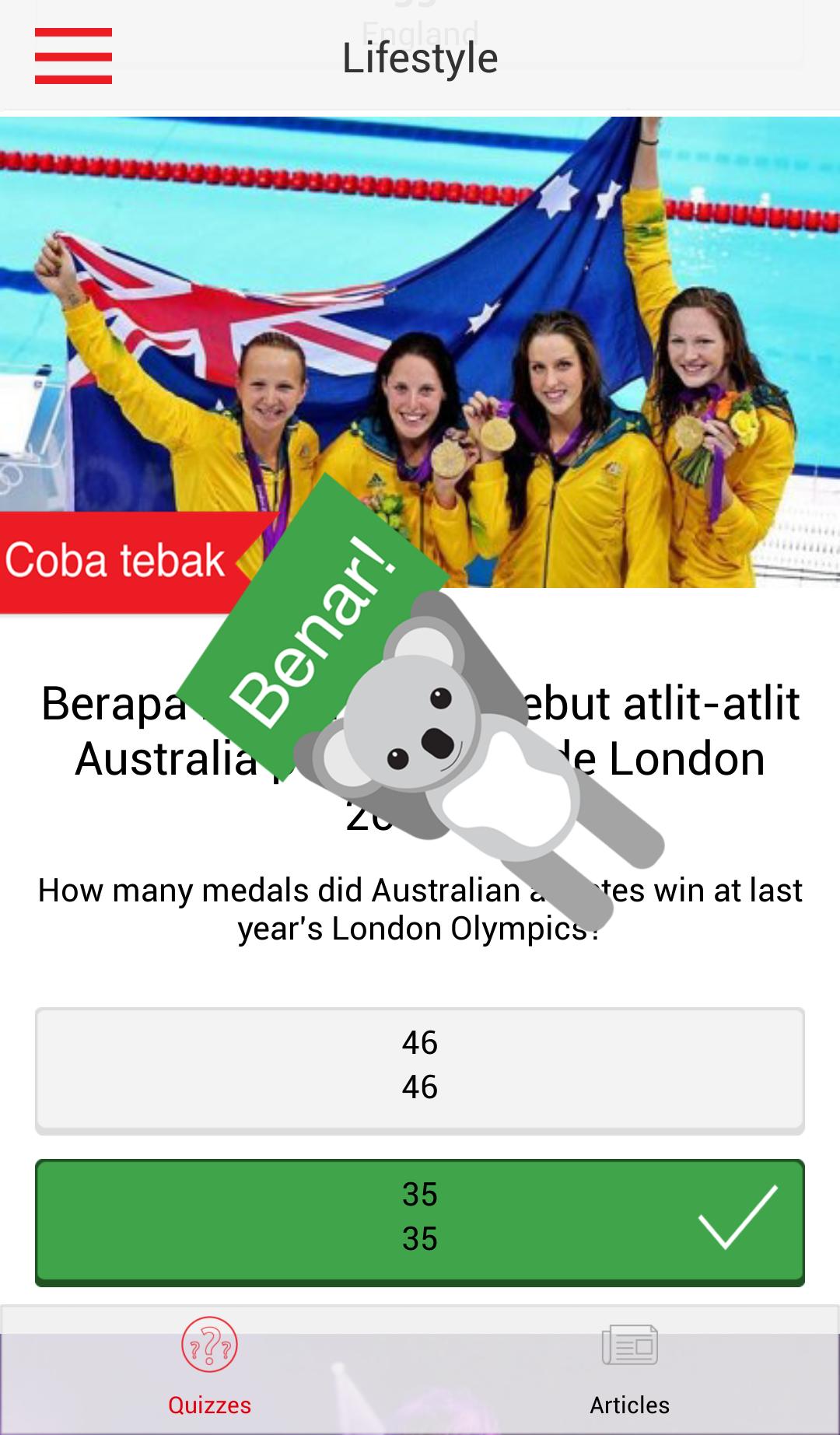
Task: Open the red hamburger menu
Action: [73, 56]
